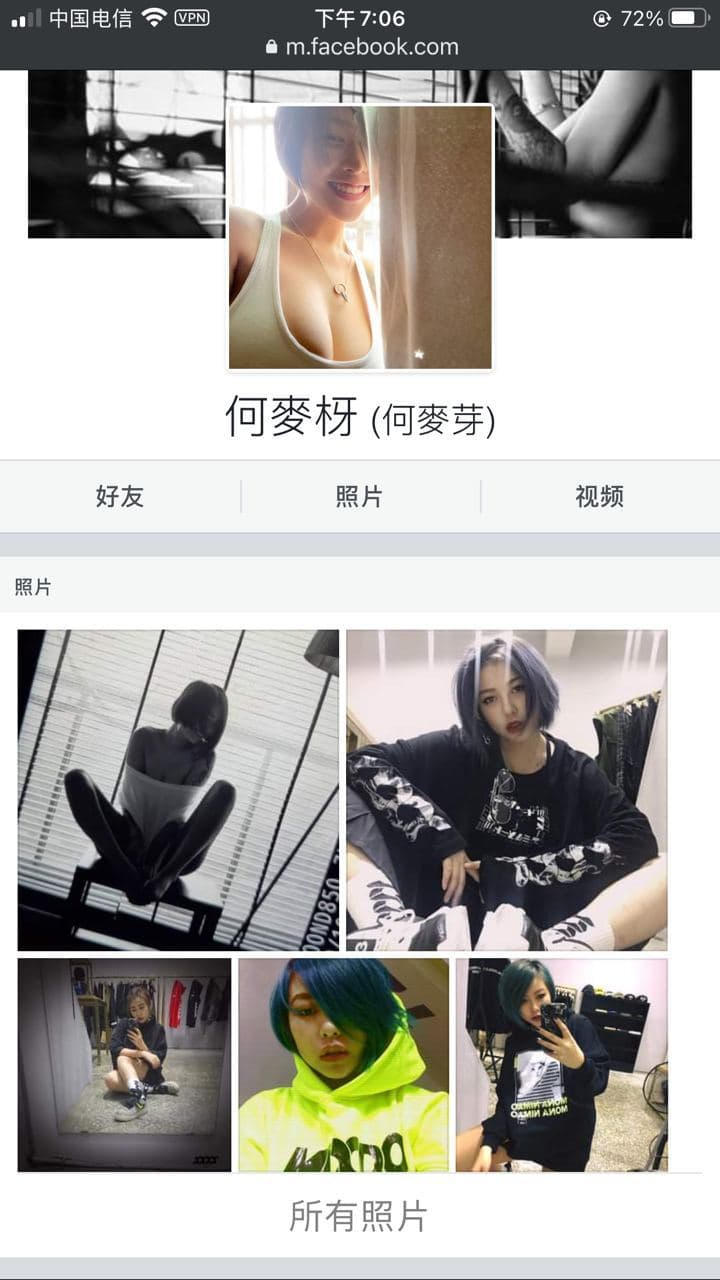This screenshot has height=1280, width=720.
Task: Open the neon yellow hoodie photo
Action: click(343, 1064)
